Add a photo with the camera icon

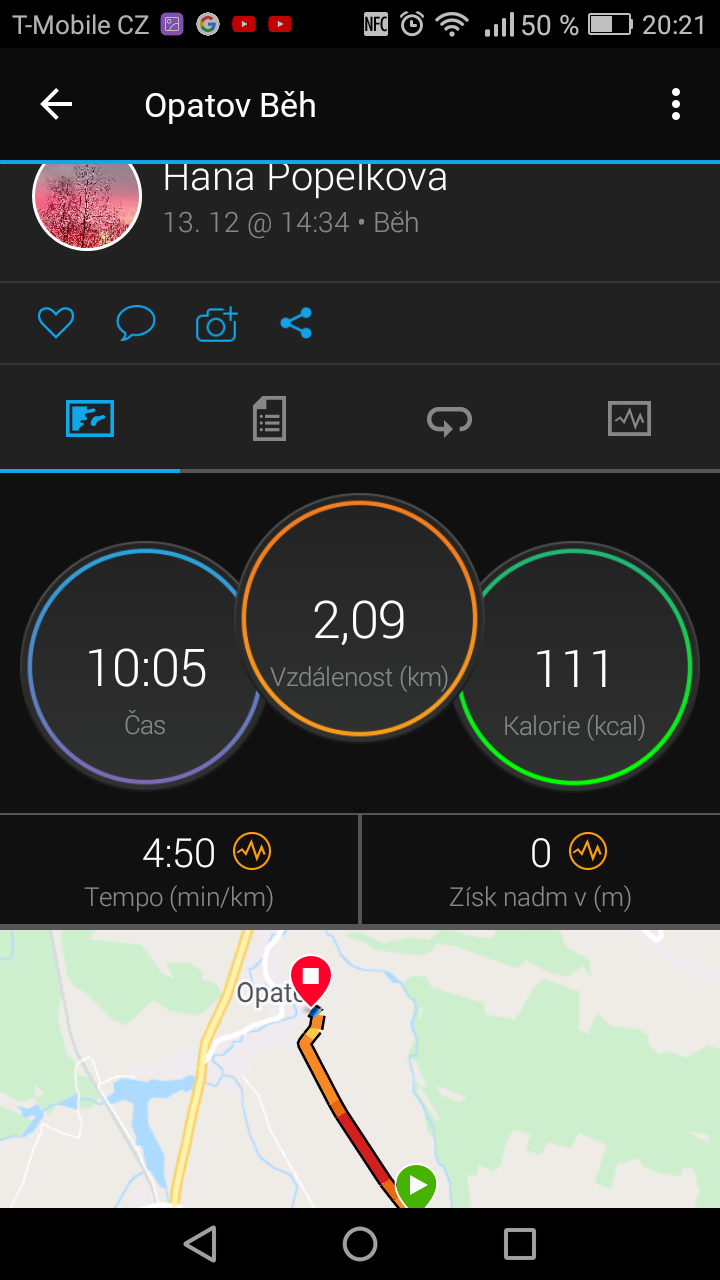click(216, 323)
